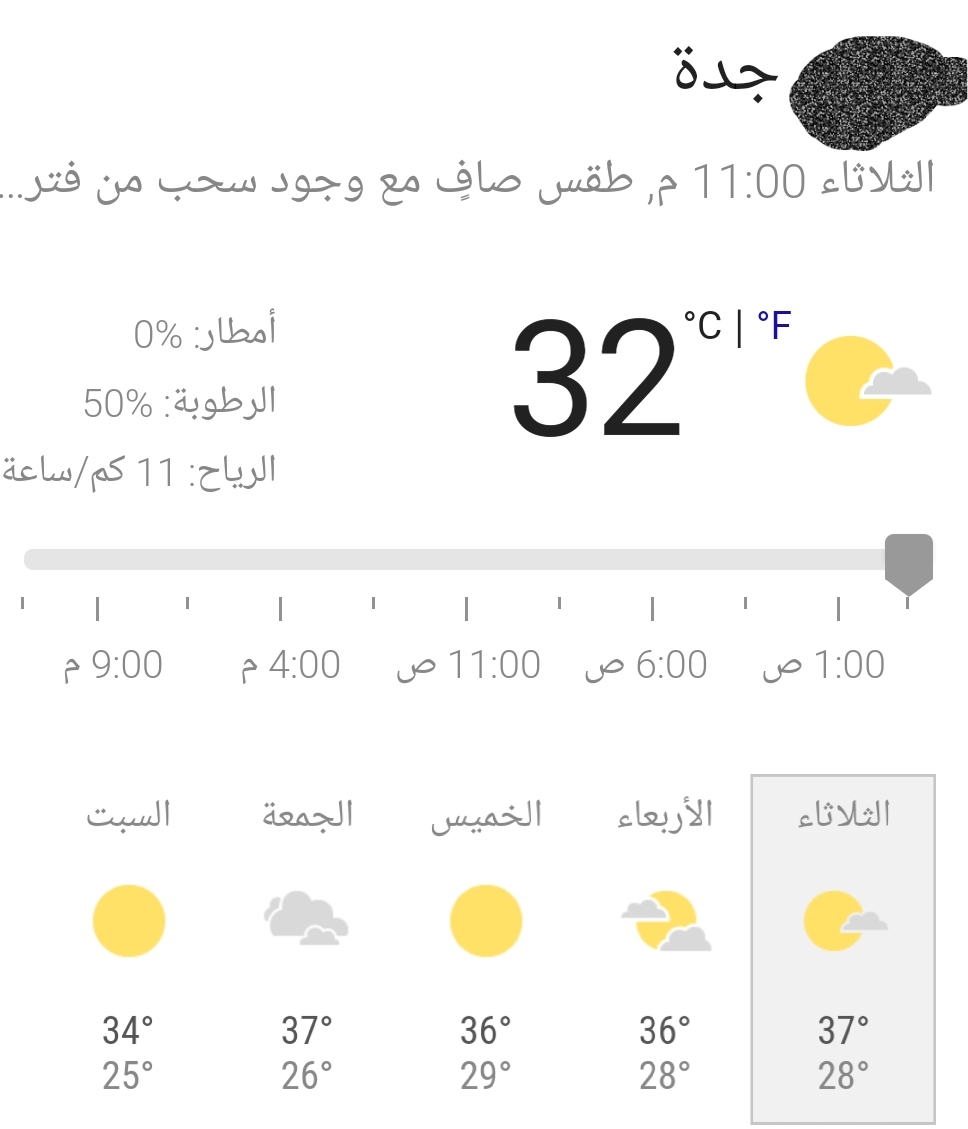Tap the hourly forecast slider handle
The image size is (968, 1129).
pos(908,562)
